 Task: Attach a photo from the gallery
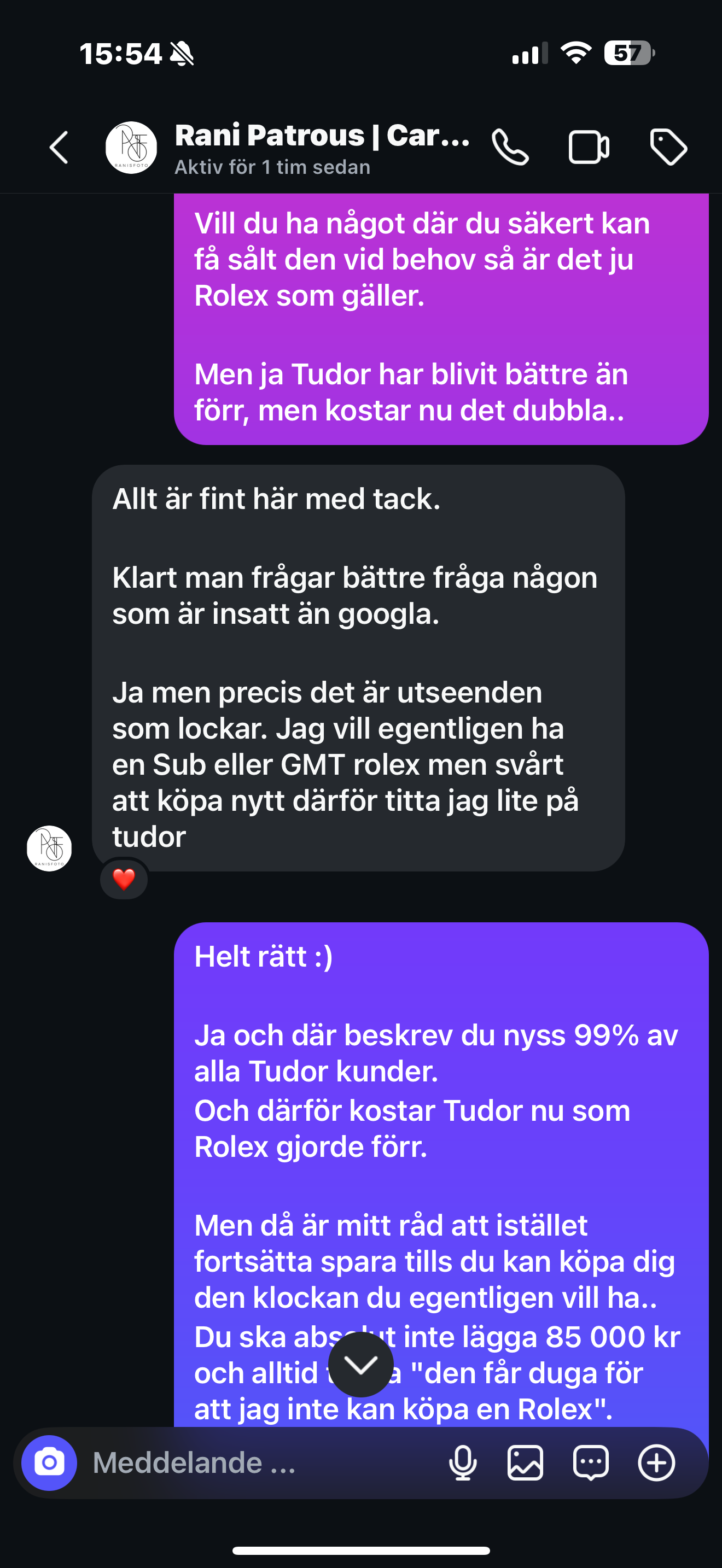pos(526,1462)
